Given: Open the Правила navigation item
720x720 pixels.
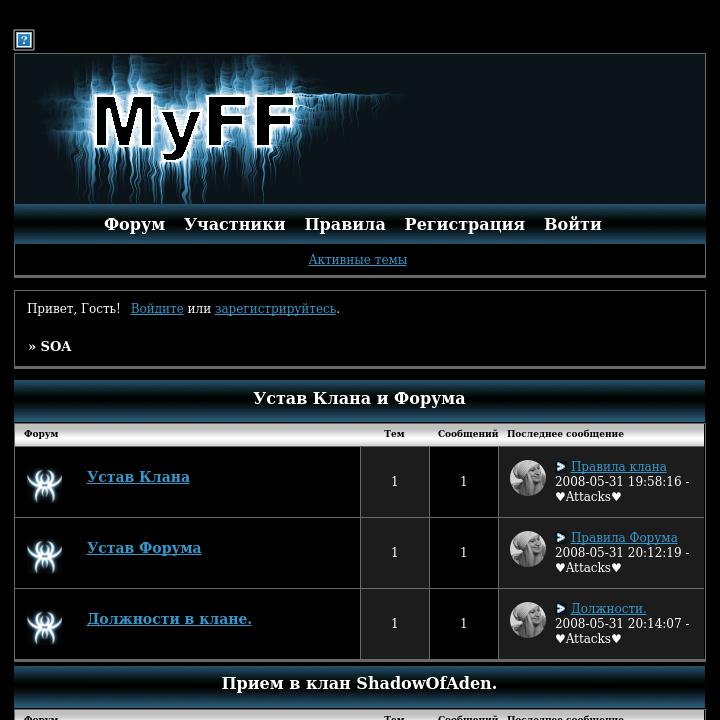Looking at the screenshot, I should [x=344, y=224].
